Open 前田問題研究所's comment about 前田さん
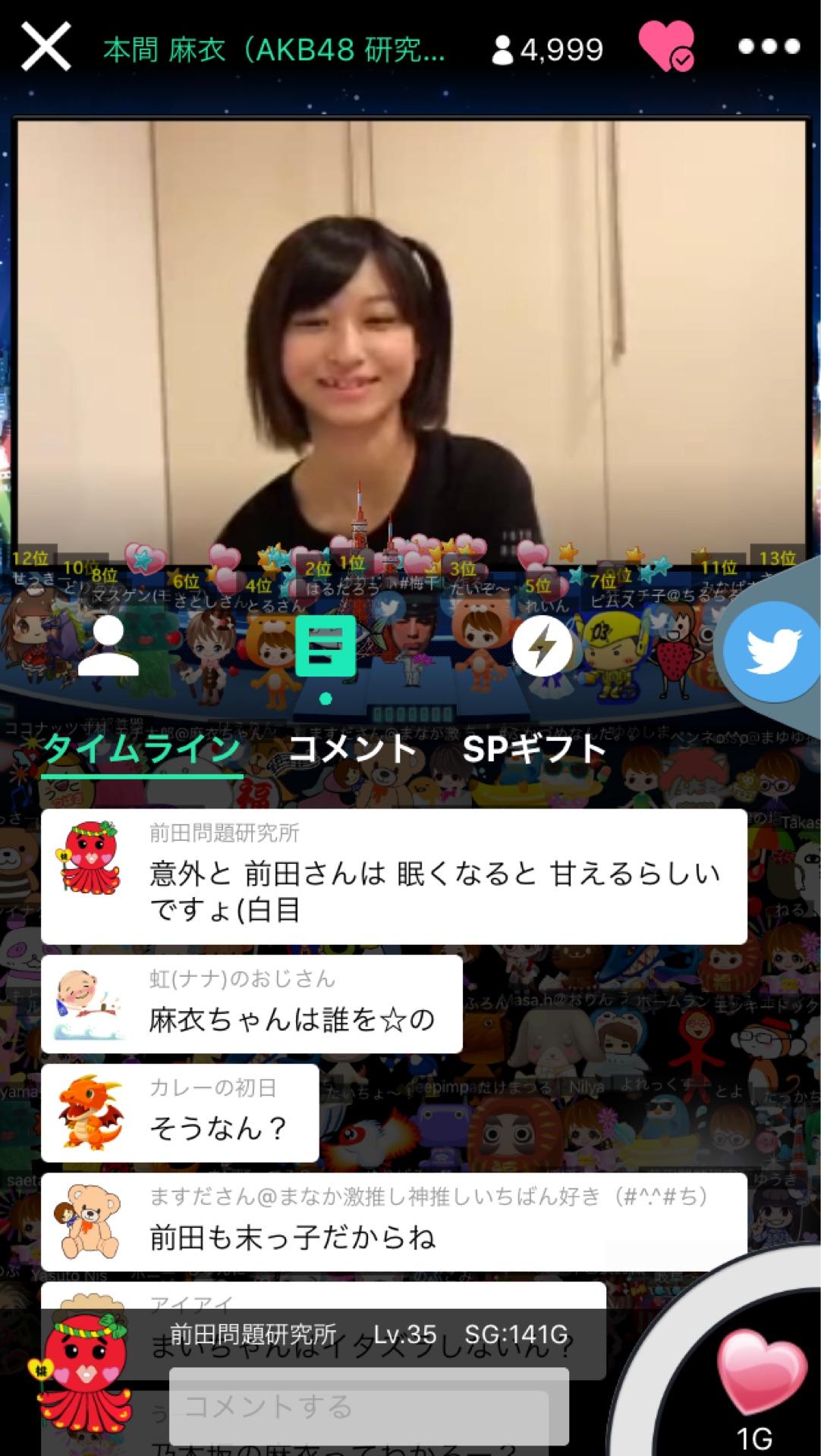This screenshot has width=821, height=1456. pyautogui.click(x=394, y=876)
